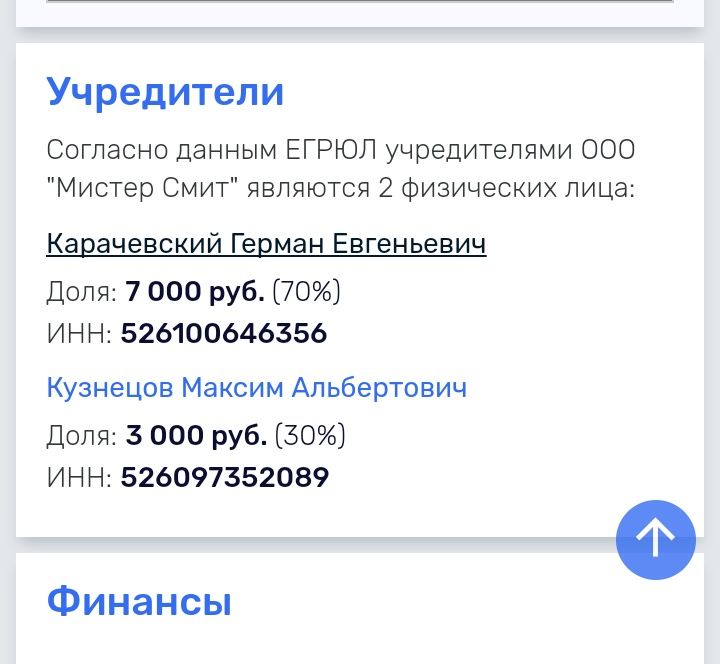Image resolution: width=720 pixels, height=664 pixels.
Task: Open Кузнецов Максим Альбертович's profile link
Action: pos(256,388)
